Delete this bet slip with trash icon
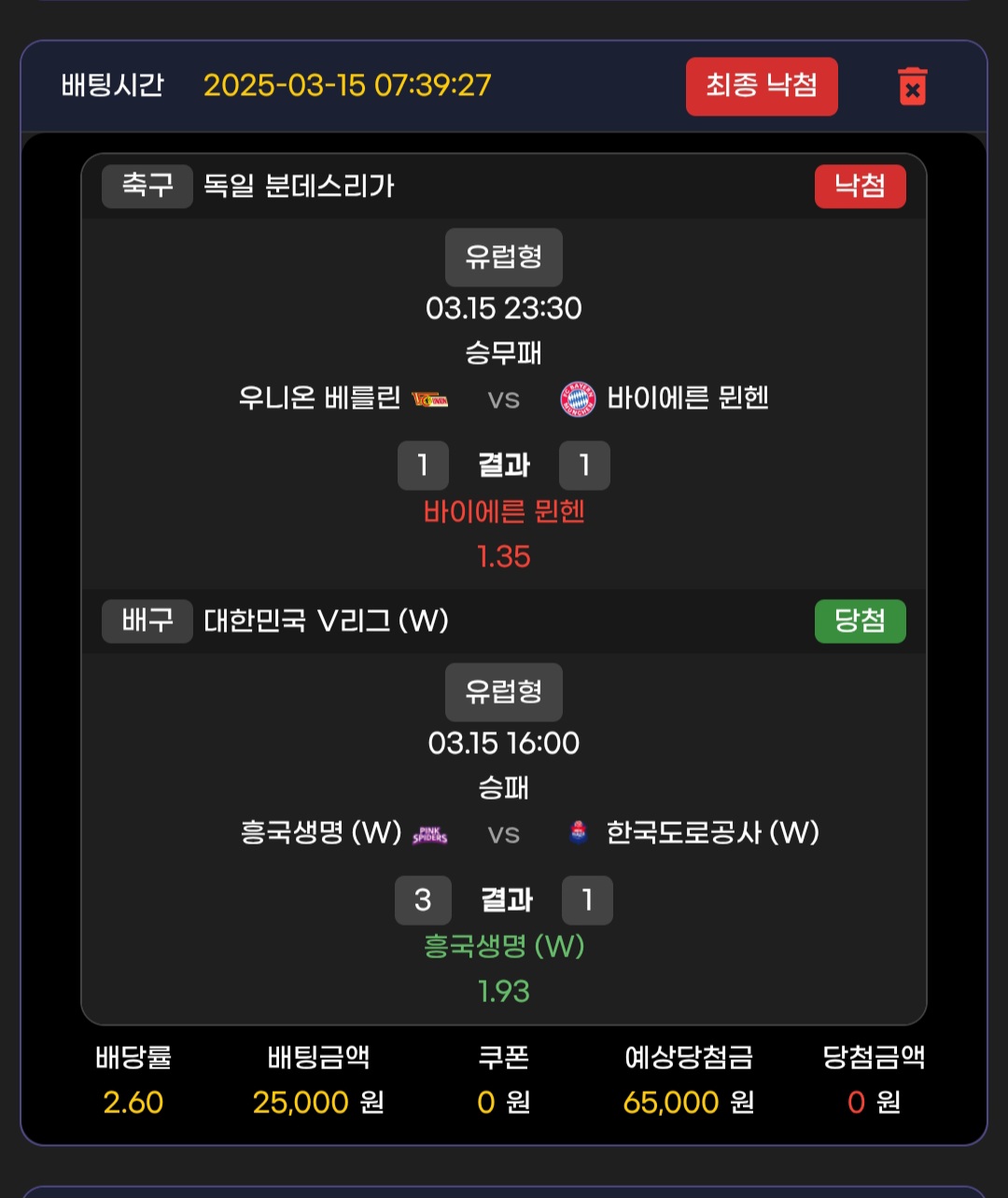Viewport: 1008px width, 1198px height. click(912, 87)
